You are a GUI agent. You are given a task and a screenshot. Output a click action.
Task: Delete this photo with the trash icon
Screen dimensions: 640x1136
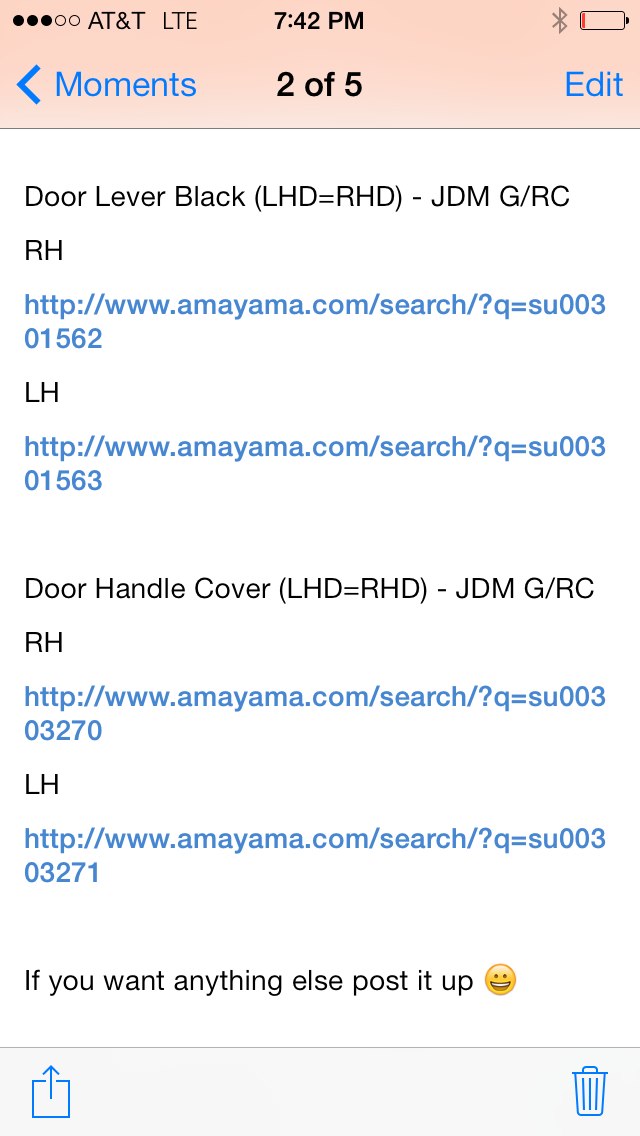[x=589, y=1091]
